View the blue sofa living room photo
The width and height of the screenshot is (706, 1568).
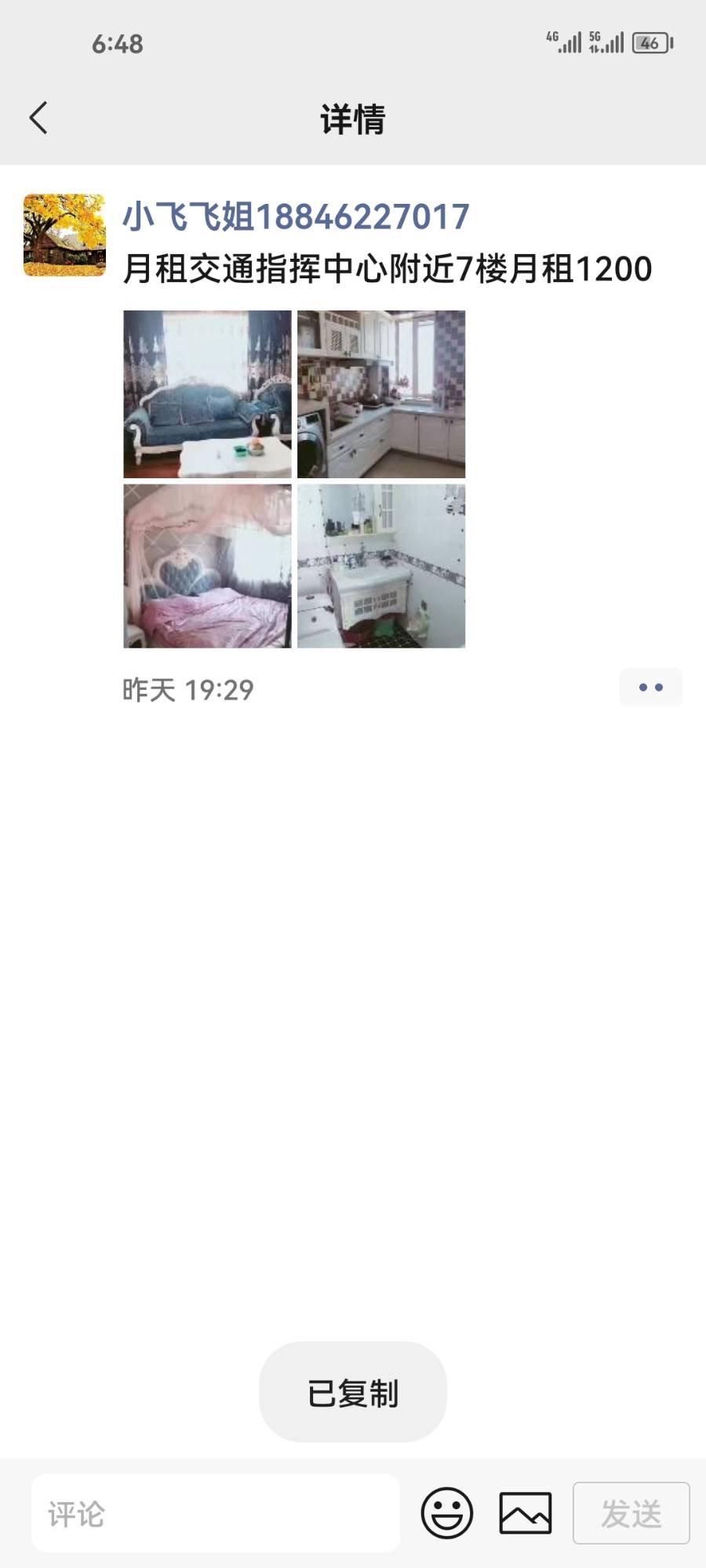tap(207, 394)
